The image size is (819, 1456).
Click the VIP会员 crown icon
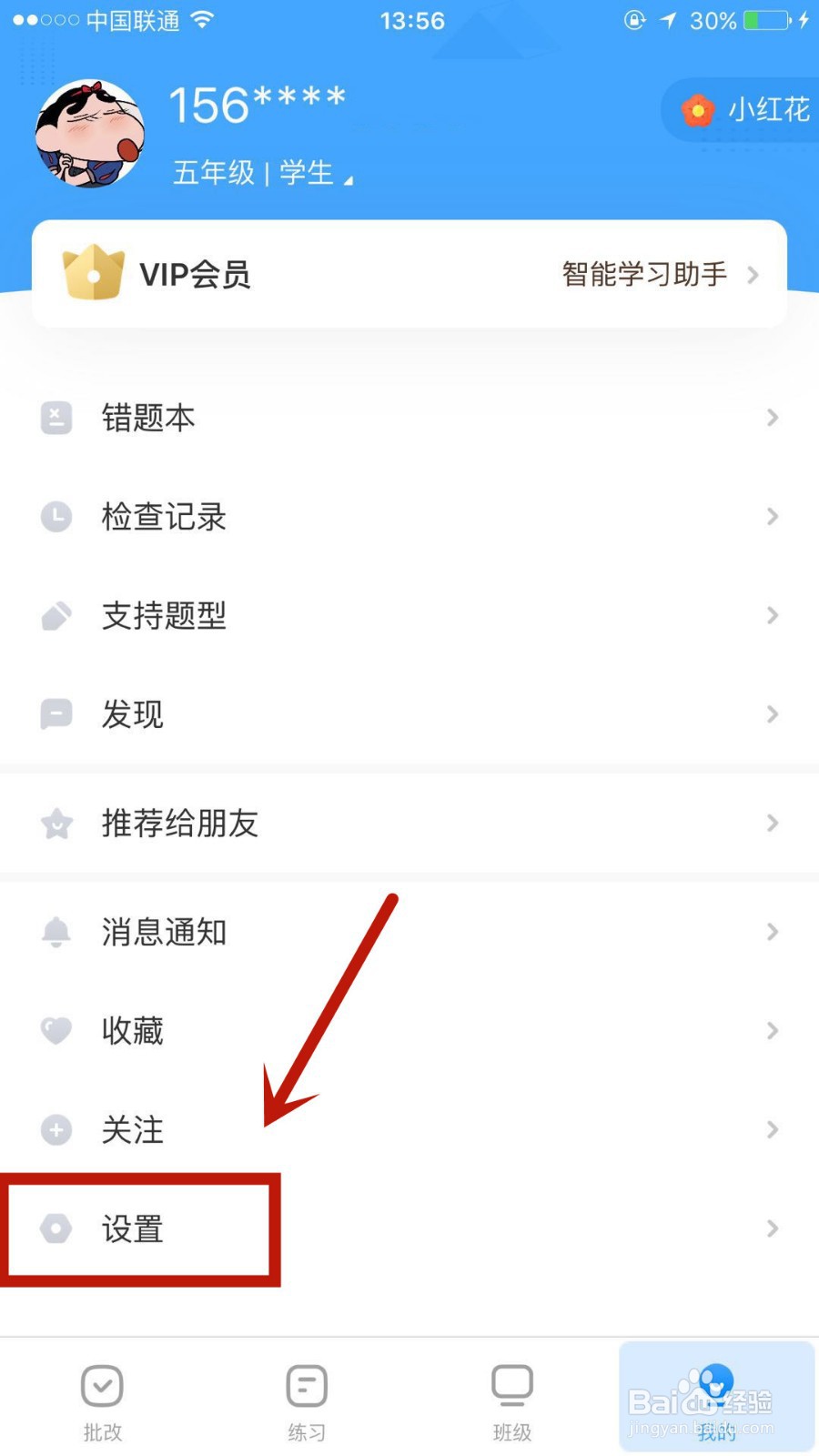click(92, 273)
